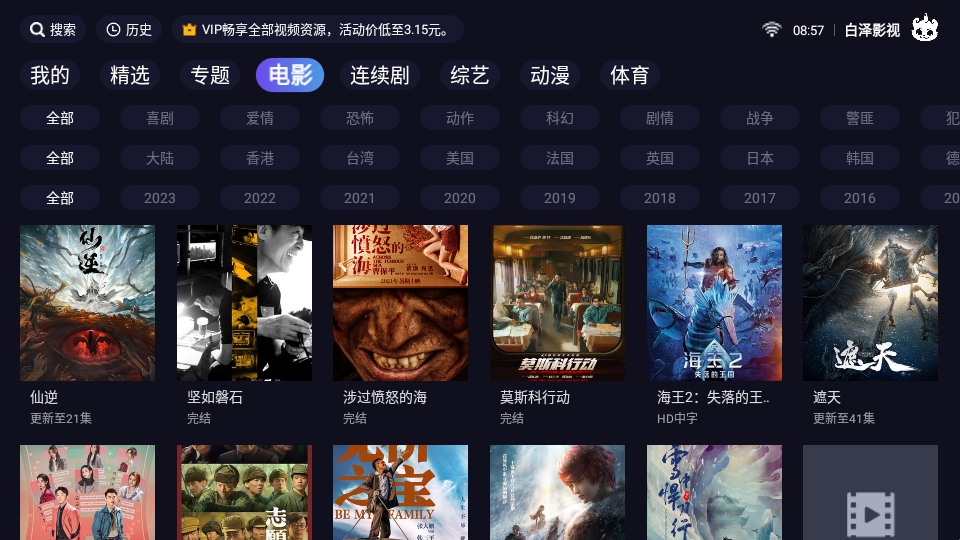The width and height of the screenshot is (960, 540).
Task: Filter by year 2023
Action: click(x=160, y=198)
